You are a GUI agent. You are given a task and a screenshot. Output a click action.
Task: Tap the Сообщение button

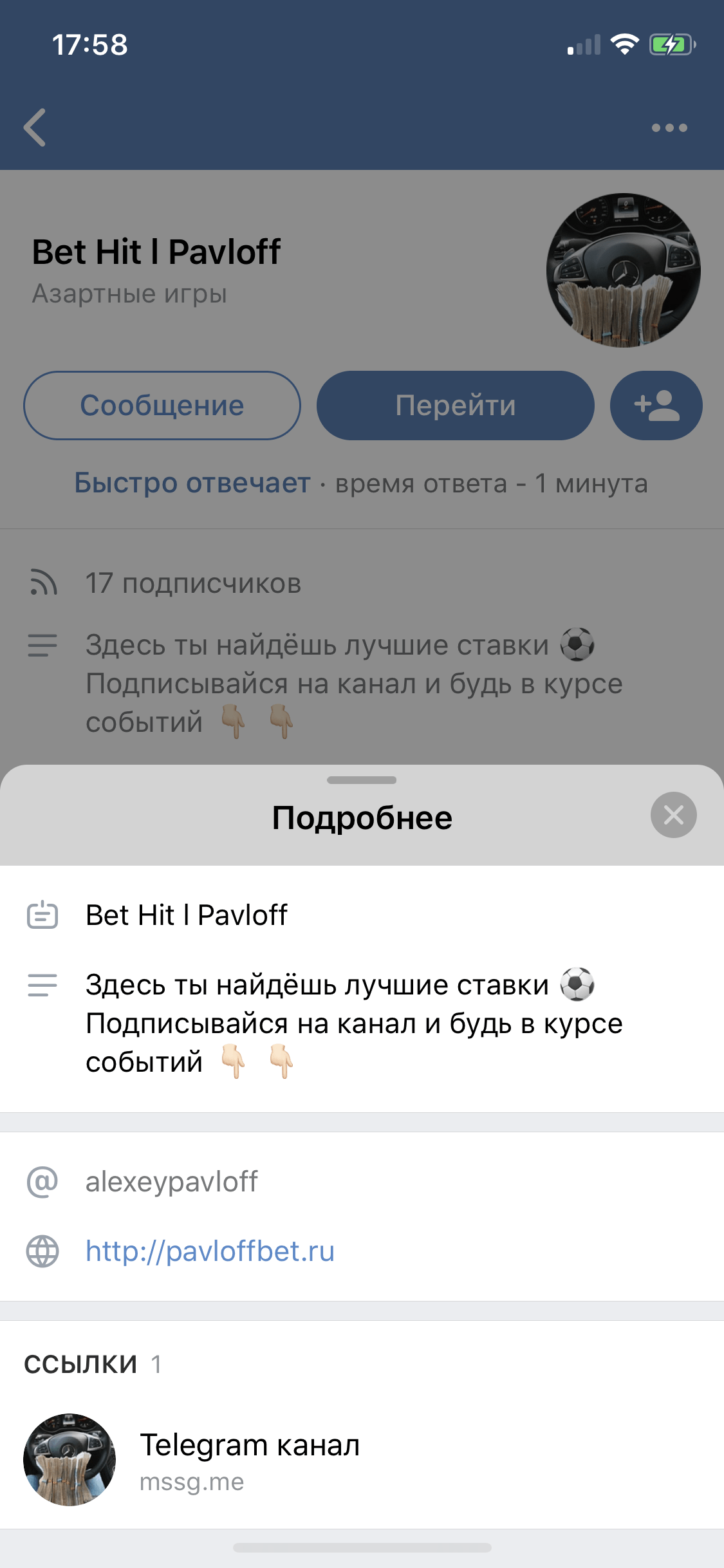click(162, 406)
